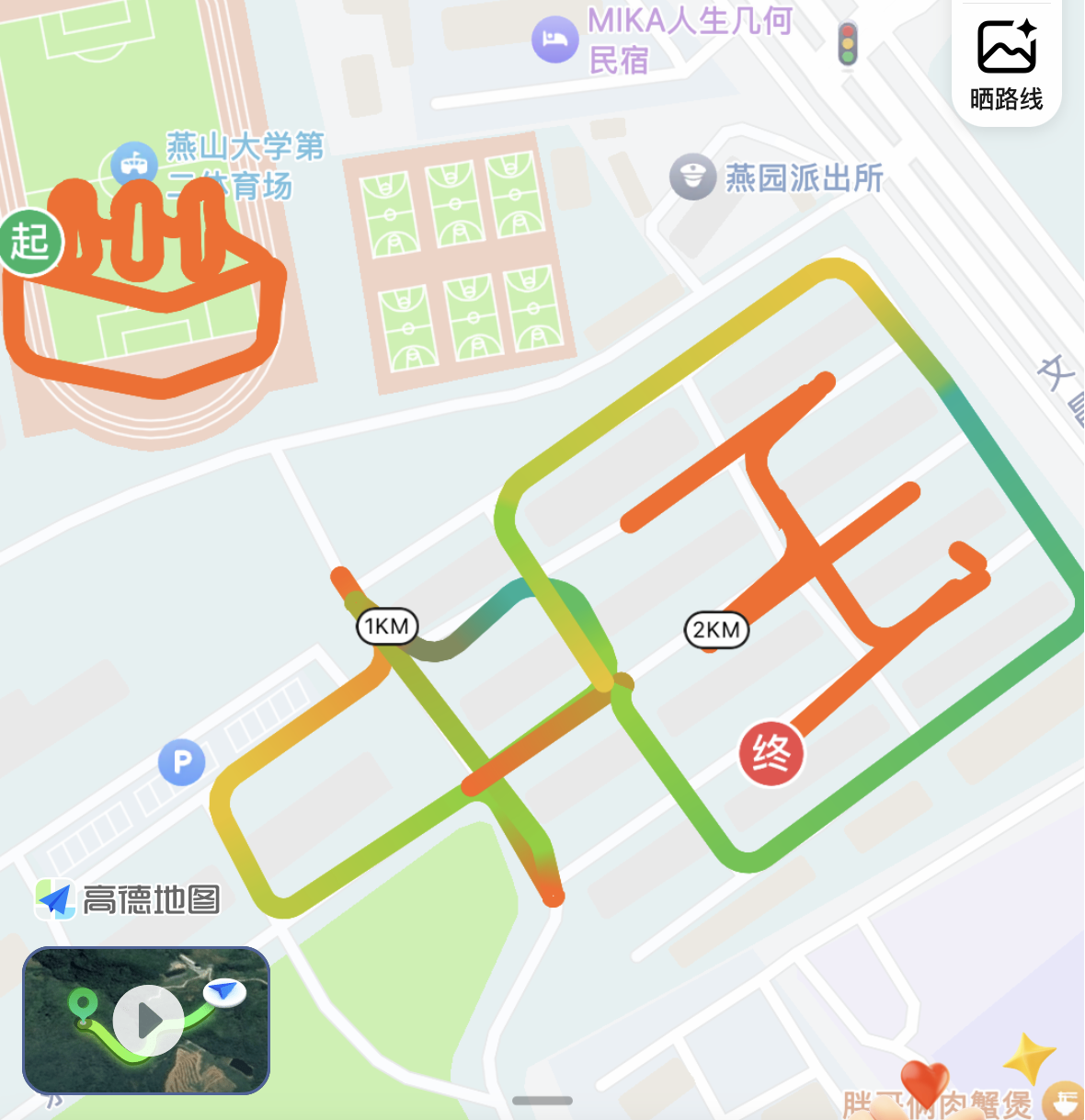Image resolution: width=1085 pixels, height=1120 pixels.
Task: Tap the 1KM distance marker
Action: point(387,626)
